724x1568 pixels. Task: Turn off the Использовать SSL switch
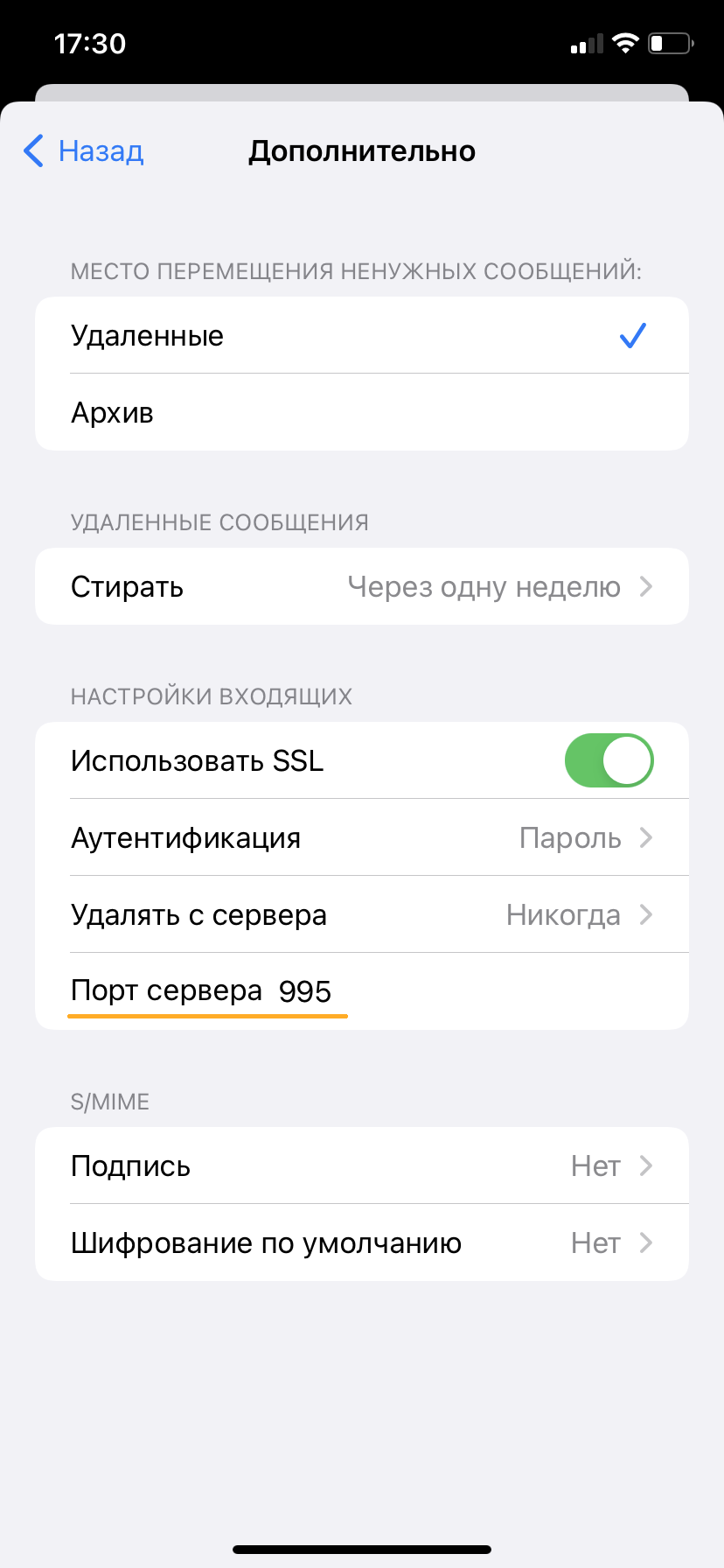pyautogui.click(x=609, y=760)
